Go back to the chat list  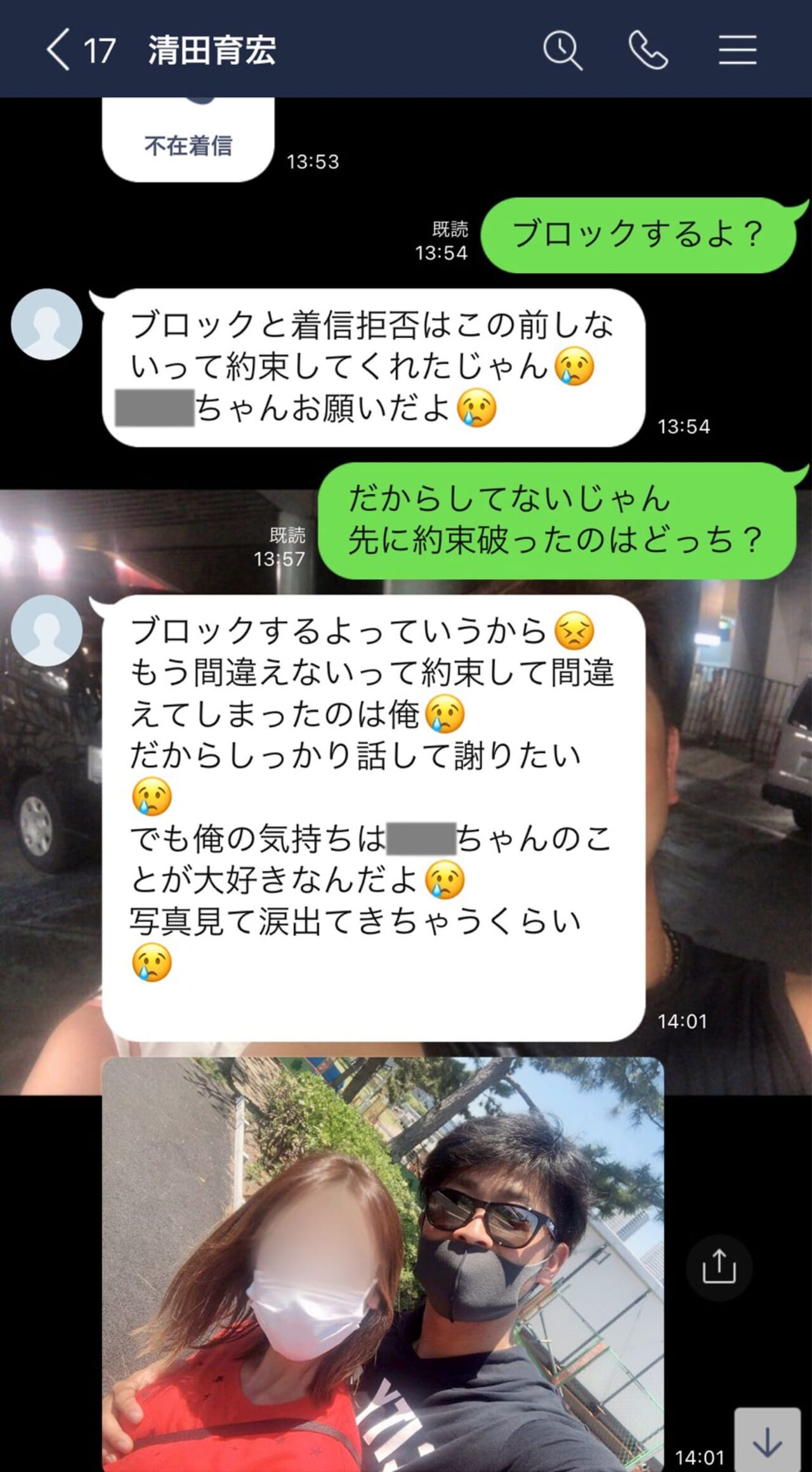(58, 50)
